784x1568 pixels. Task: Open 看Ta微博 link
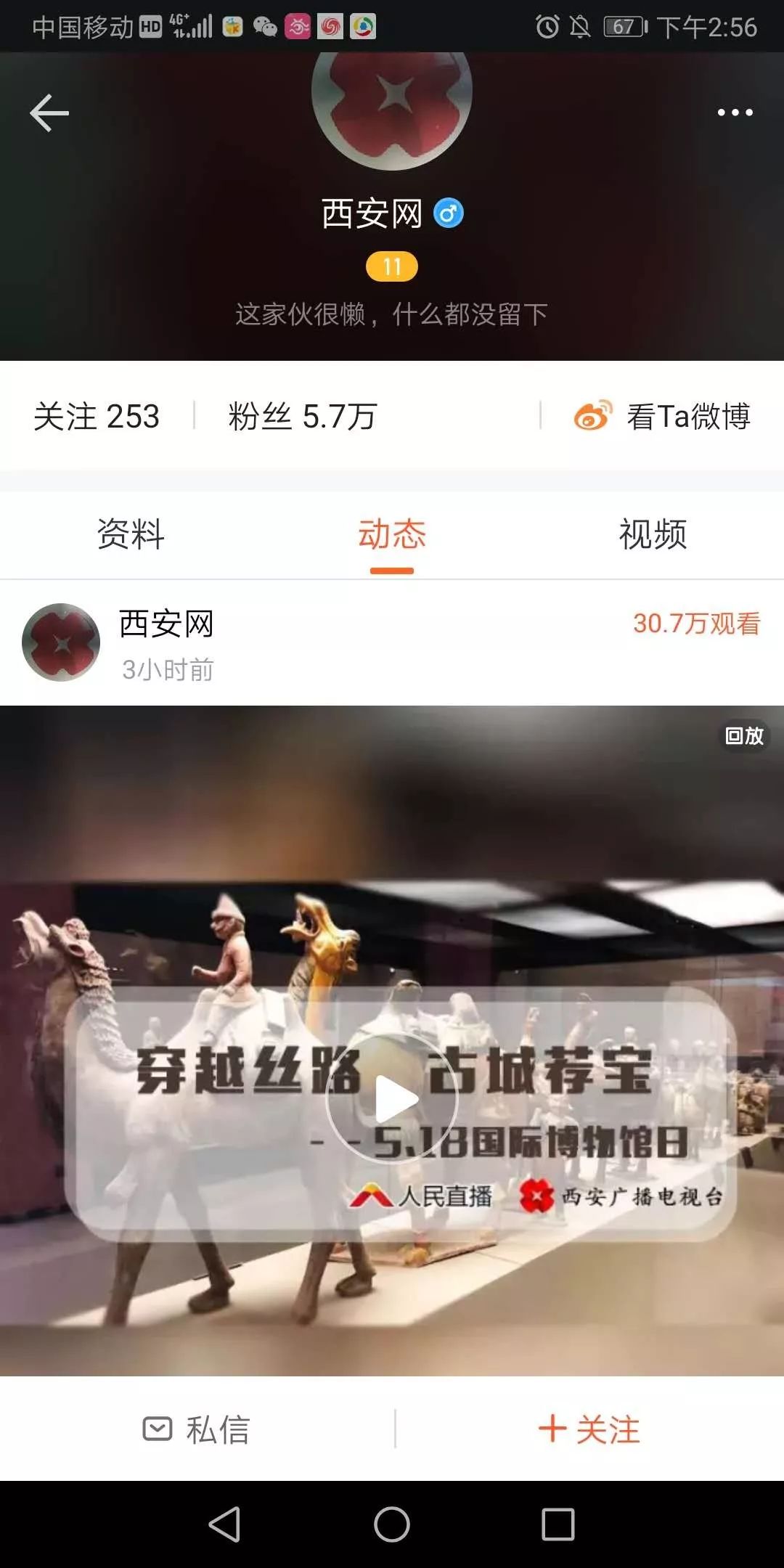coord(662,416)
